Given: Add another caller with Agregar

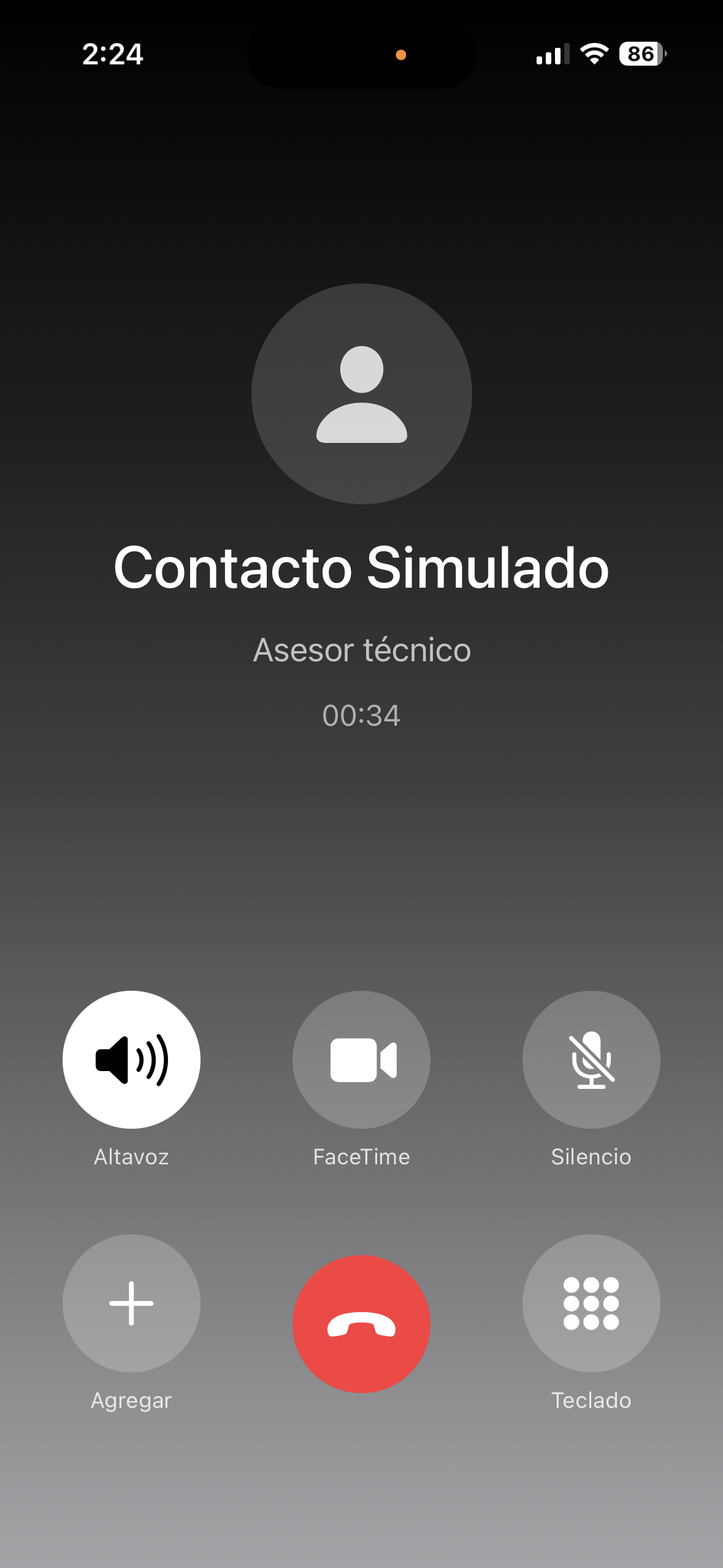Looking at the screenshot, I should 131,1303.
